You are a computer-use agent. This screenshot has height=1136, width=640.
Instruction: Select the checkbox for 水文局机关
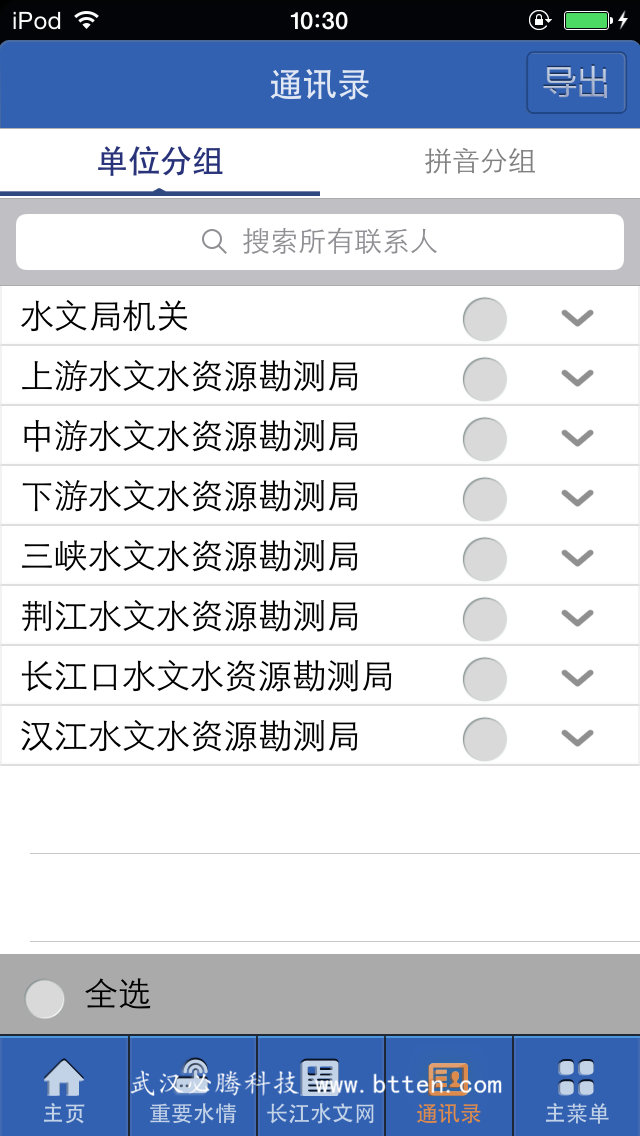[x=484, y=319]
